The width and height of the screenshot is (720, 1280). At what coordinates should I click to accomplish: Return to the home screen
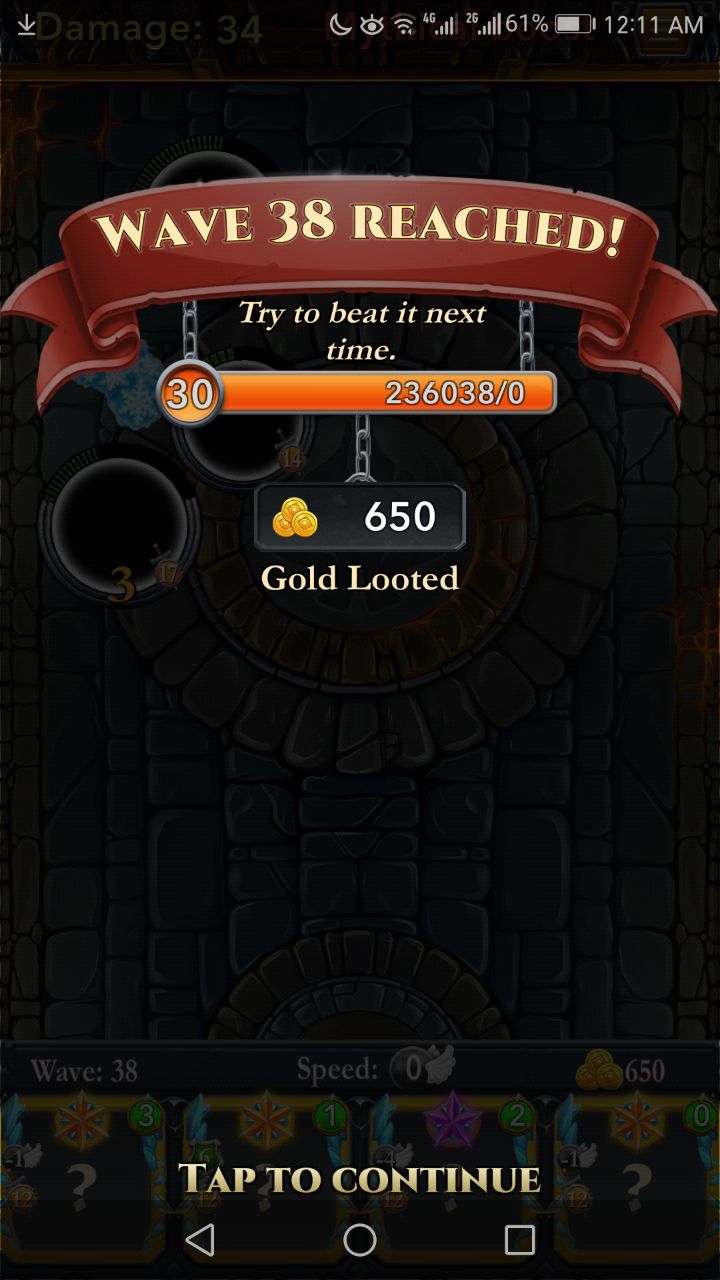[360, 1240]
